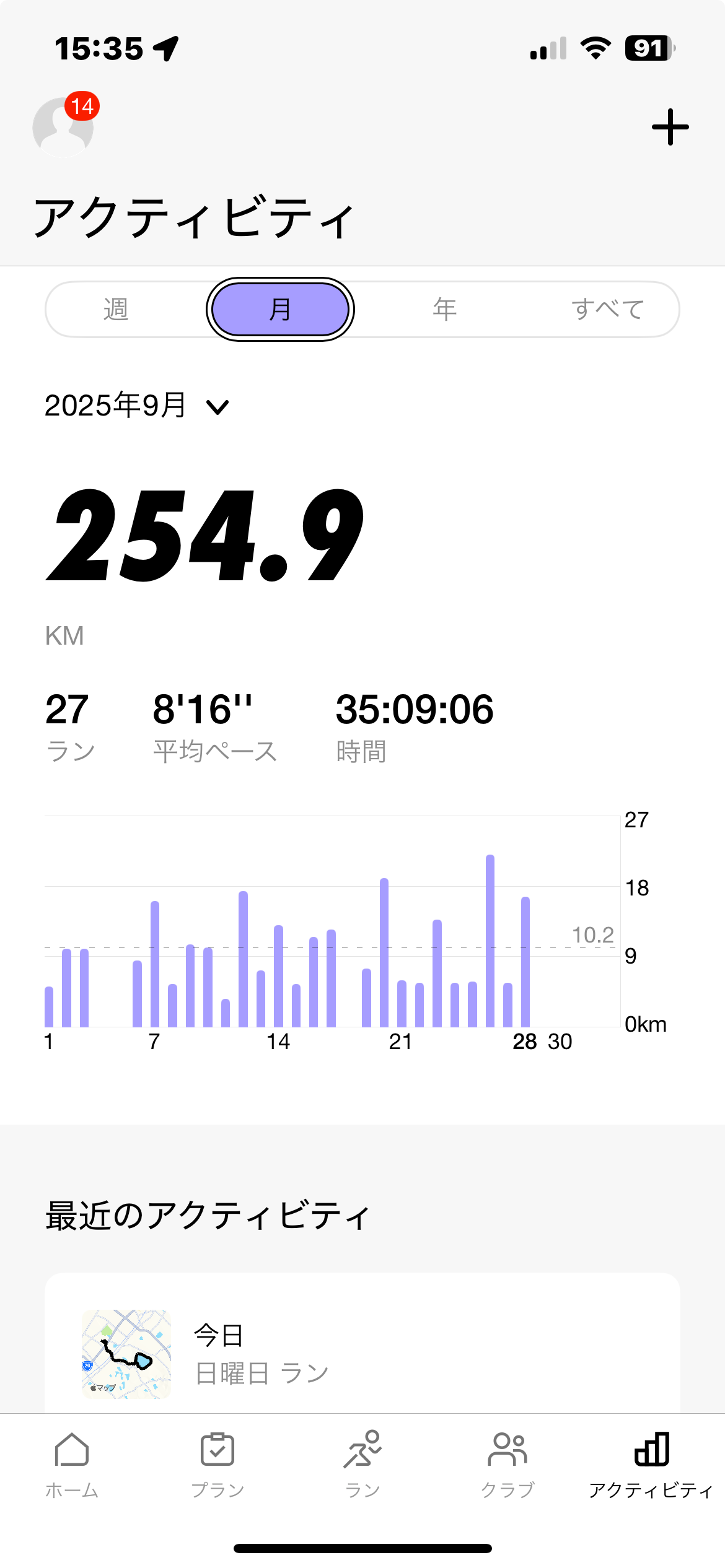Open the プラン tab
This screenshot has width=725, height=1568.
pos(217,1464)
